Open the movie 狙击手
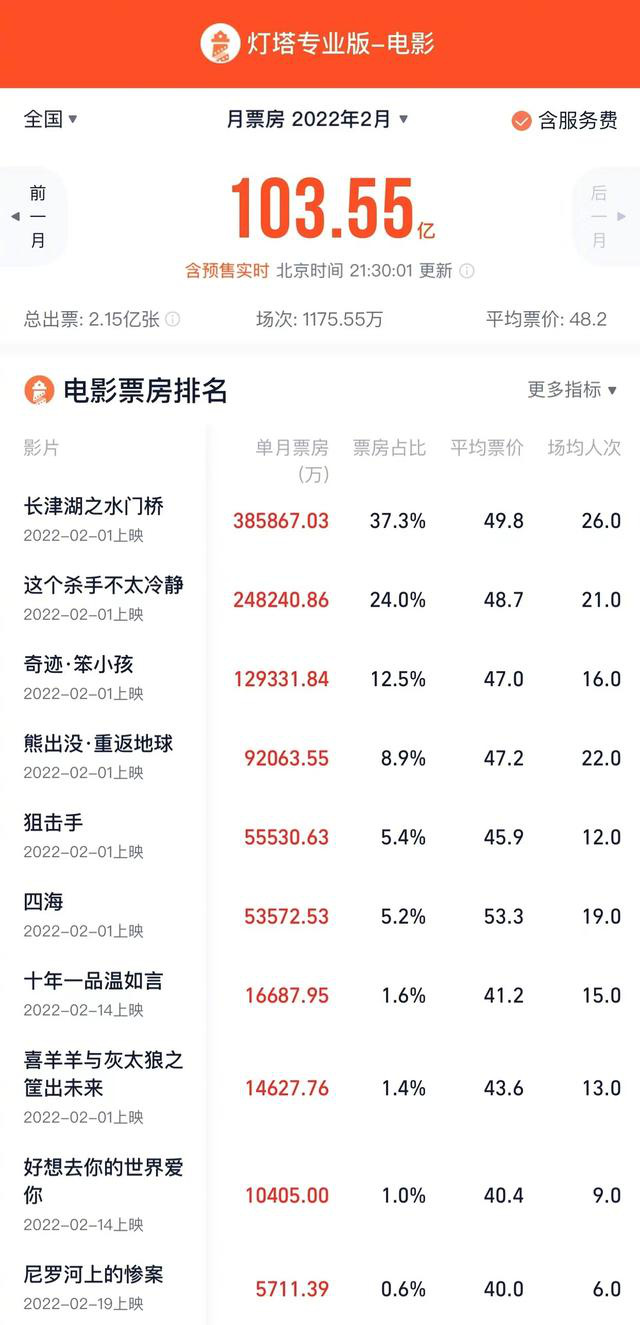Viewport: 640px width, 1325px height. (53, 823)
